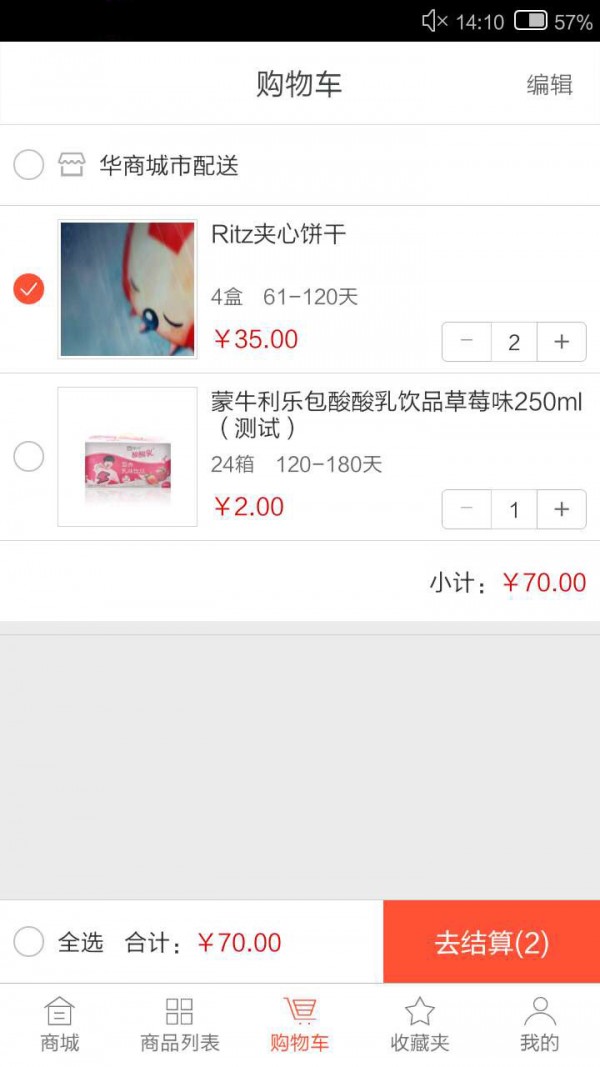Switch to the 商城 tab

(x=60, y=1025)
